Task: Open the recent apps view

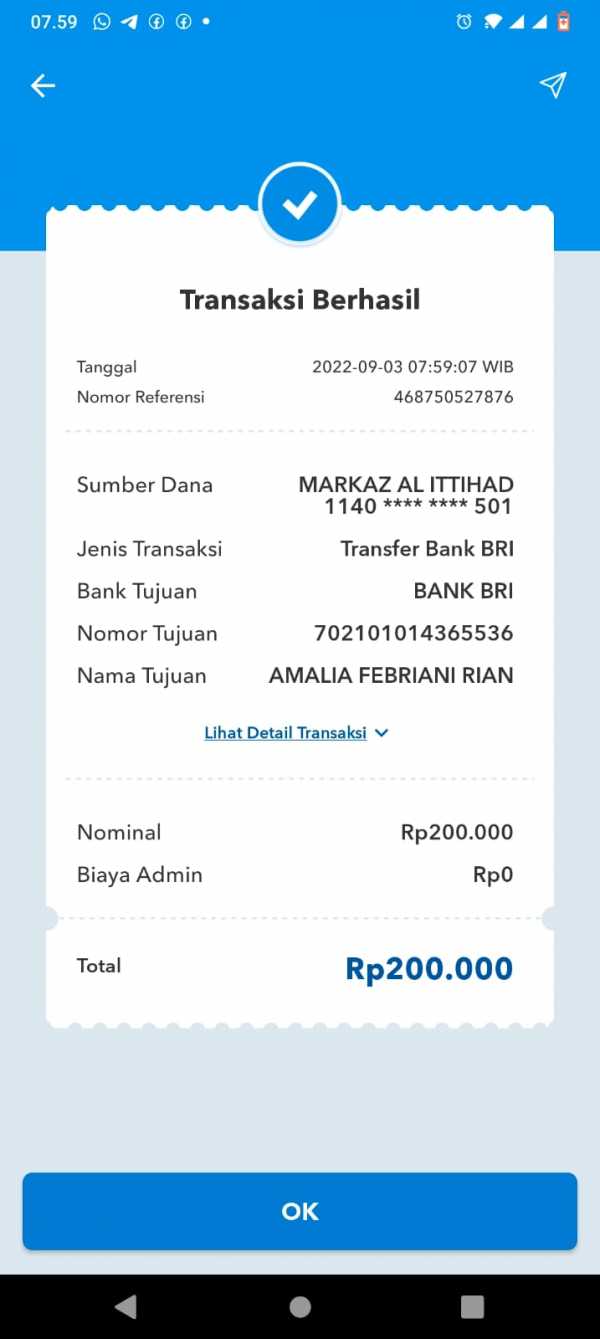Action: tap(472, 1306)
